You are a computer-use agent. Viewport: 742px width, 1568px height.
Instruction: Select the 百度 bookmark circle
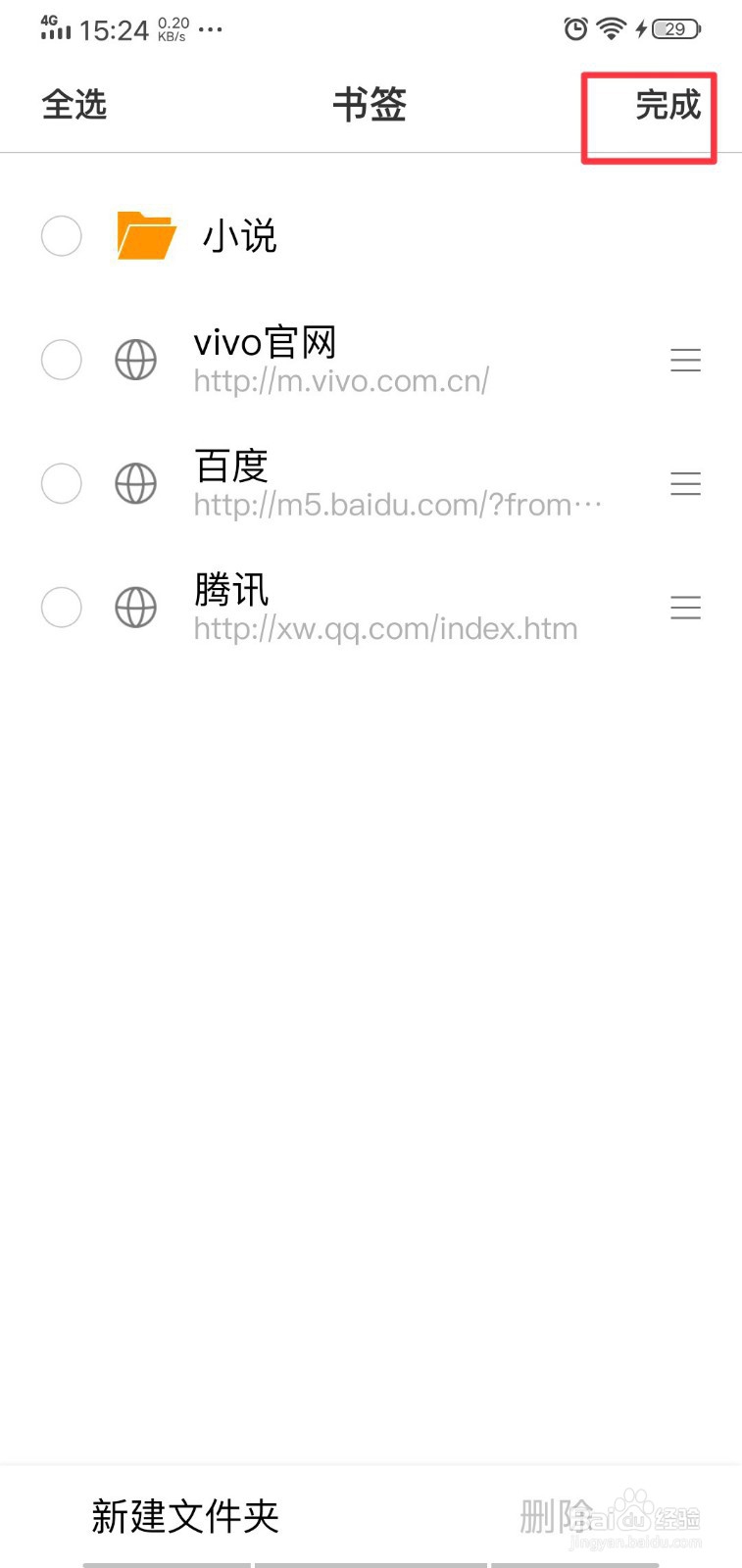61,483
